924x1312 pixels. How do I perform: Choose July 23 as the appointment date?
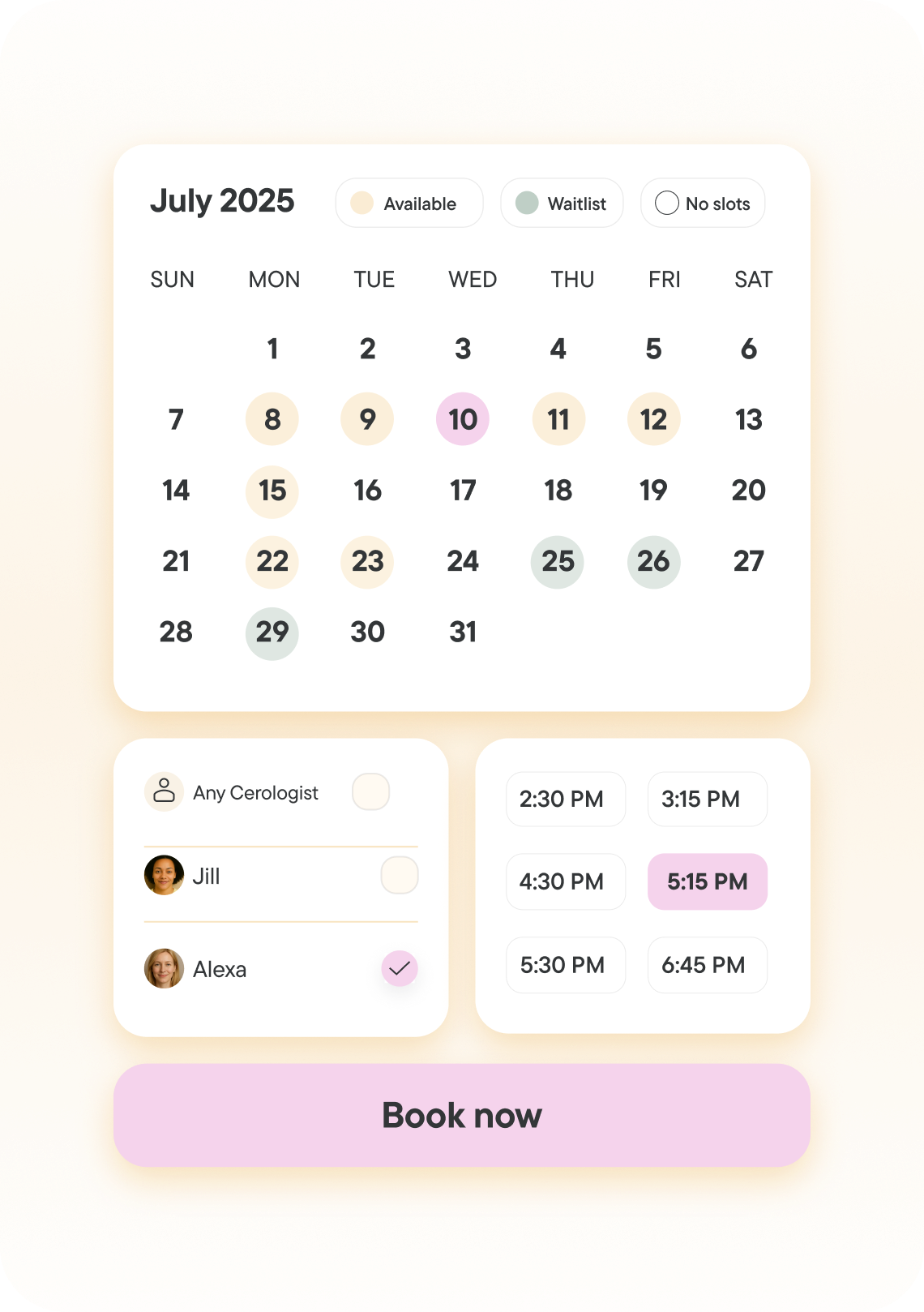367,561
